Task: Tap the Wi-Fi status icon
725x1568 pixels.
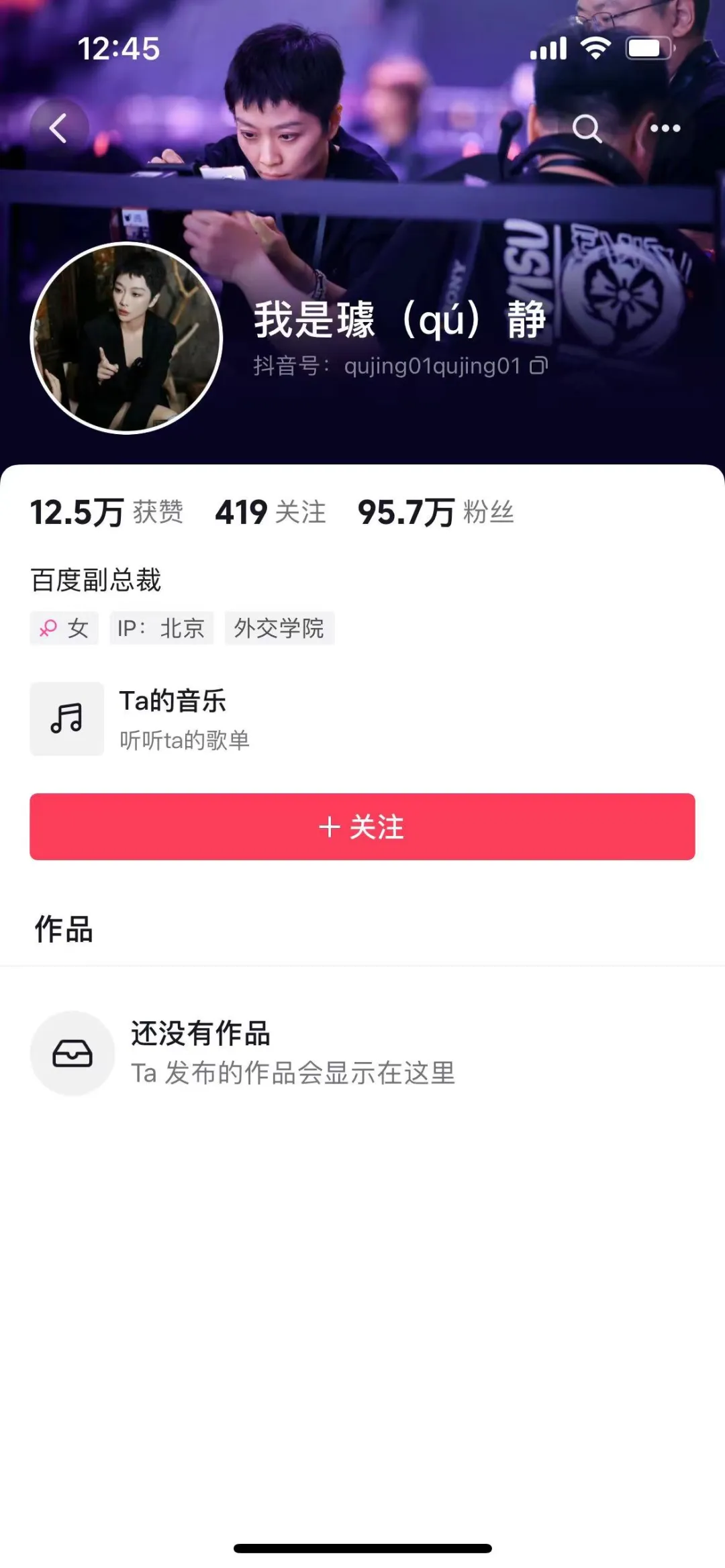Action: pos(593,46)
